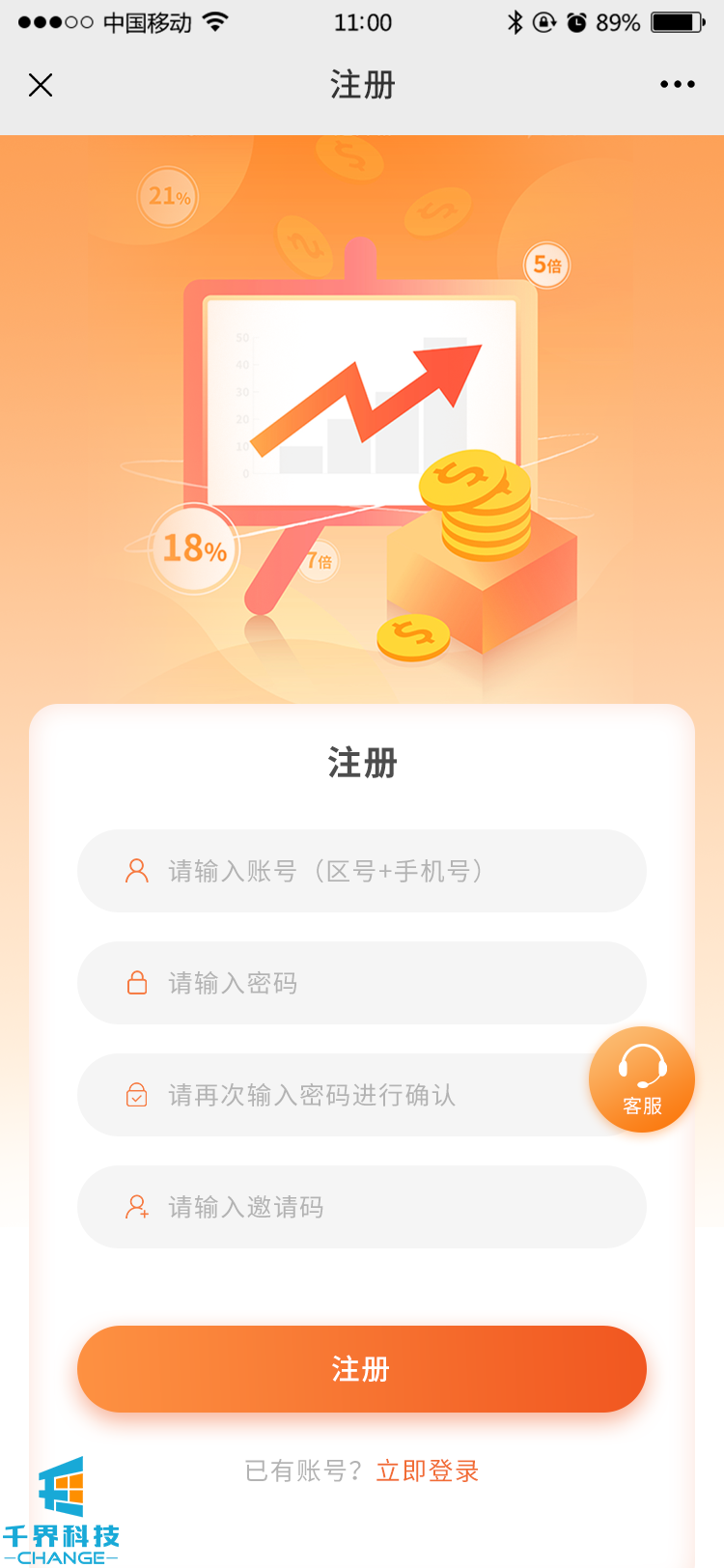Tap the account (area code + phone) field

[361, 871]
